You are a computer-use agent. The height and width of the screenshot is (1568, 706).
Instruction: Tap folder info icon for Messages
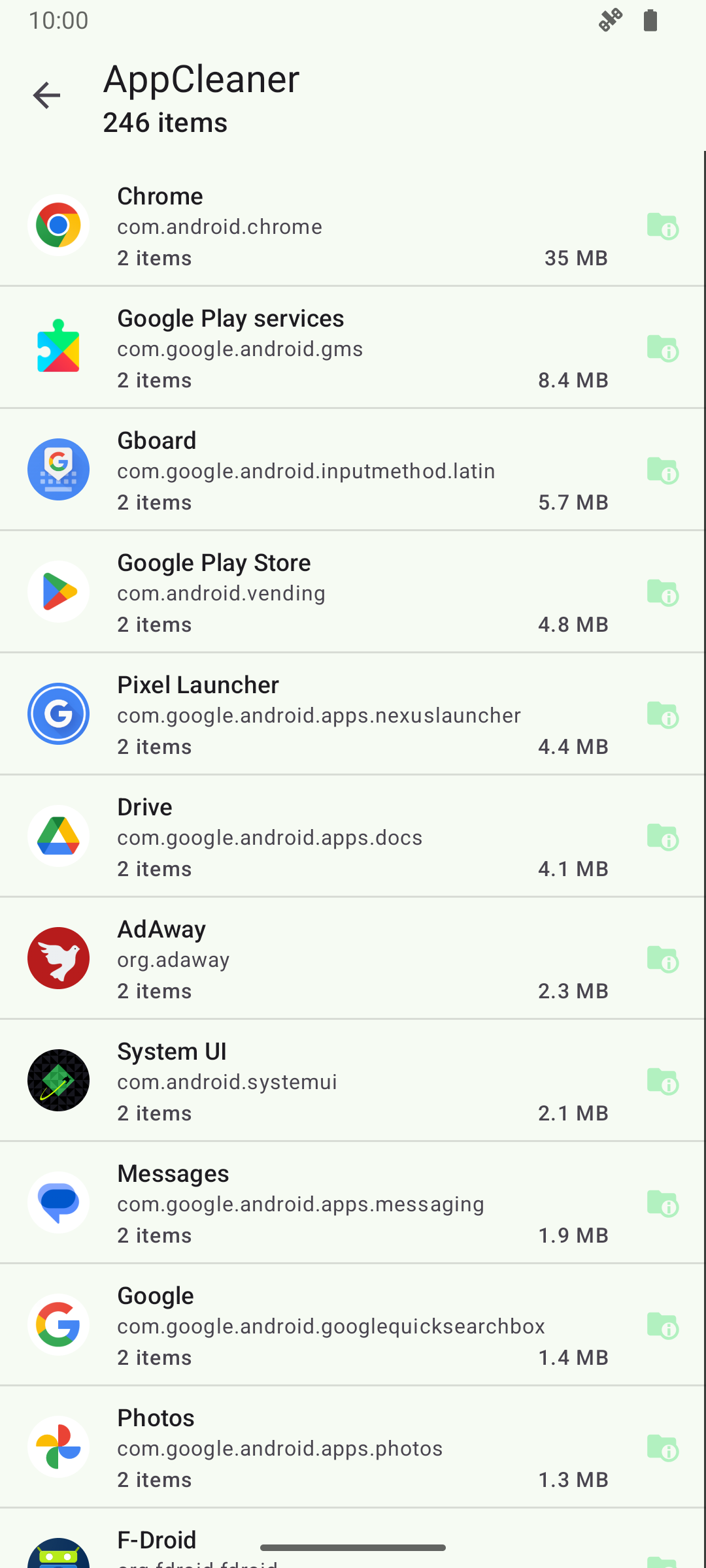[662, 1203]
